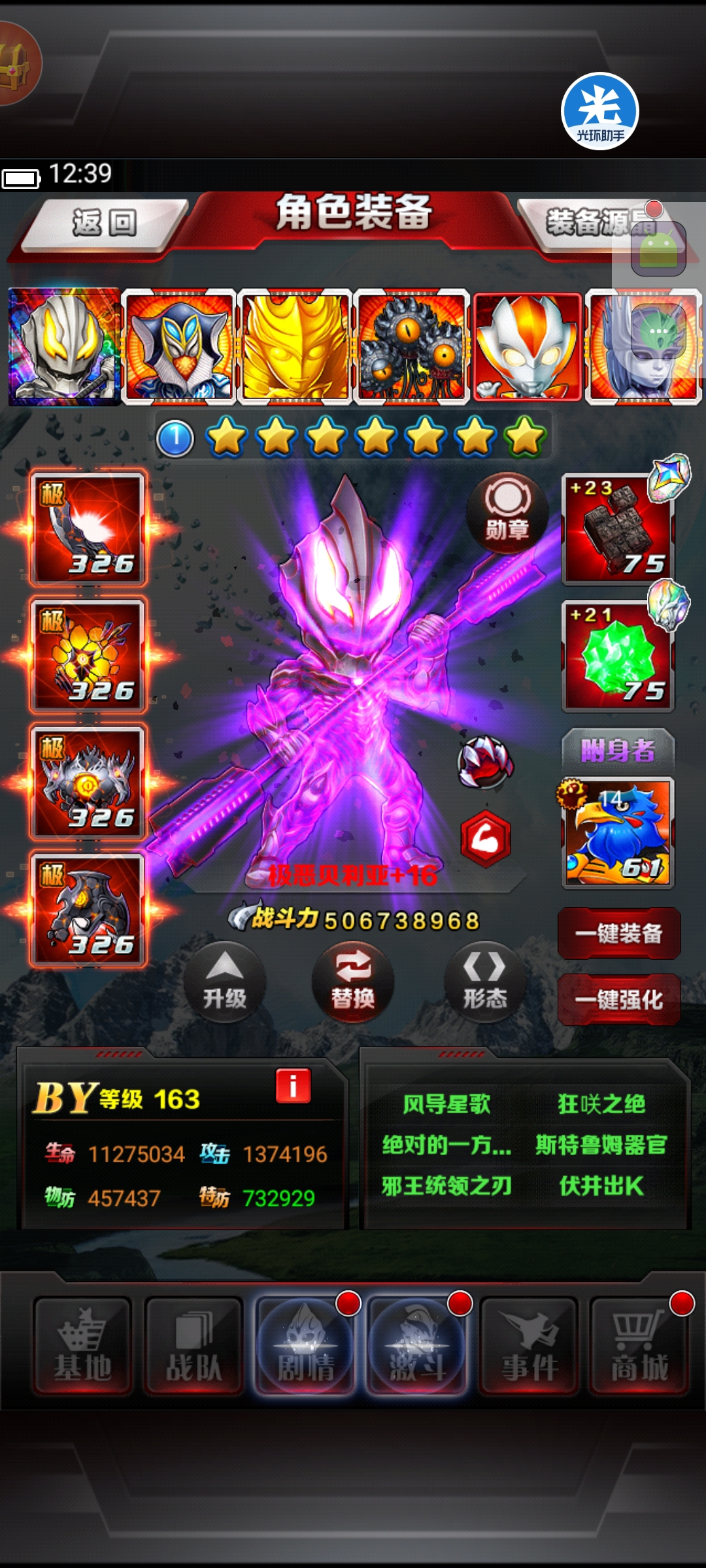Tap 升级 to level up character
The width and height of the screenshot is (706, 1568).
(x=224, y=982)
